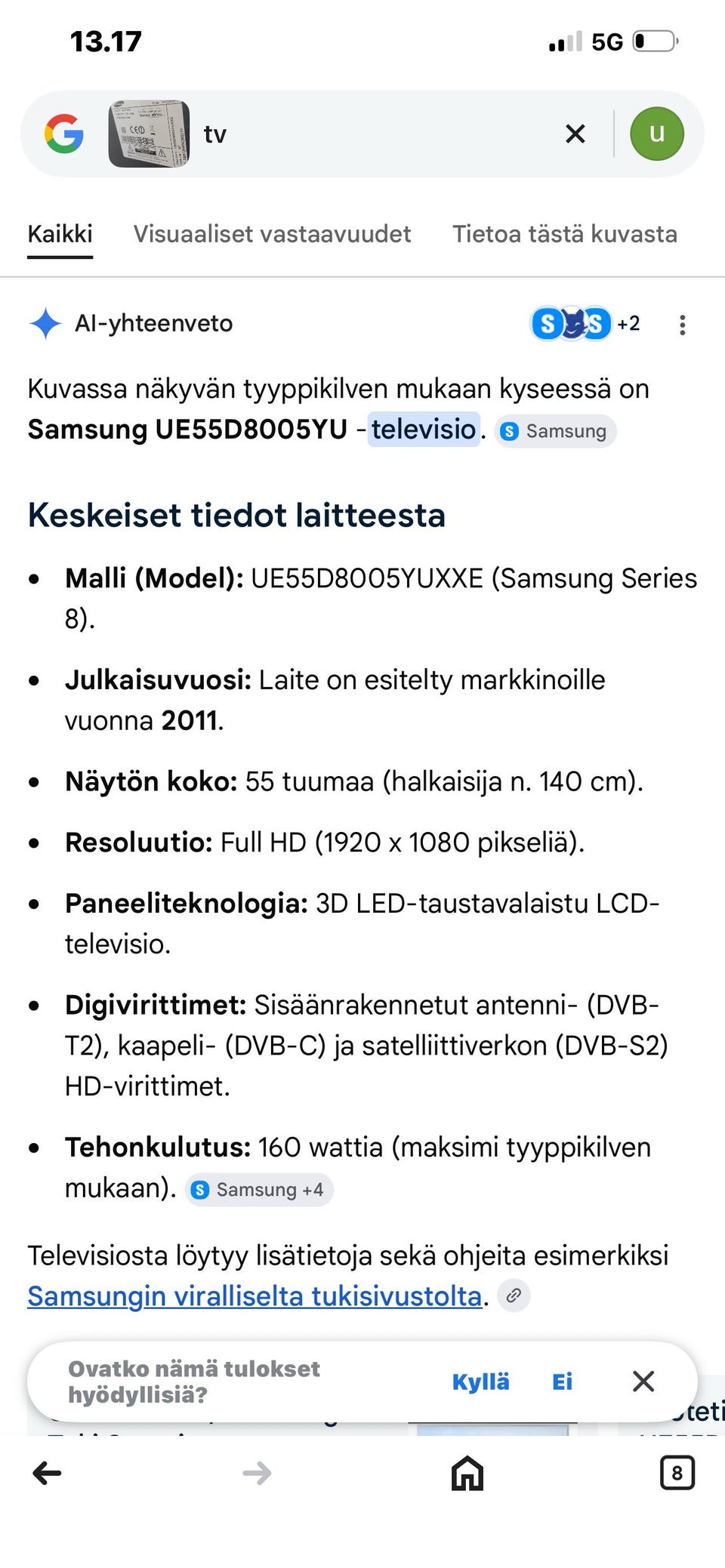This screenshot has width=725, height=1568.
Task: Clear the search with the X icon
Action: click(x=575, y=134)
